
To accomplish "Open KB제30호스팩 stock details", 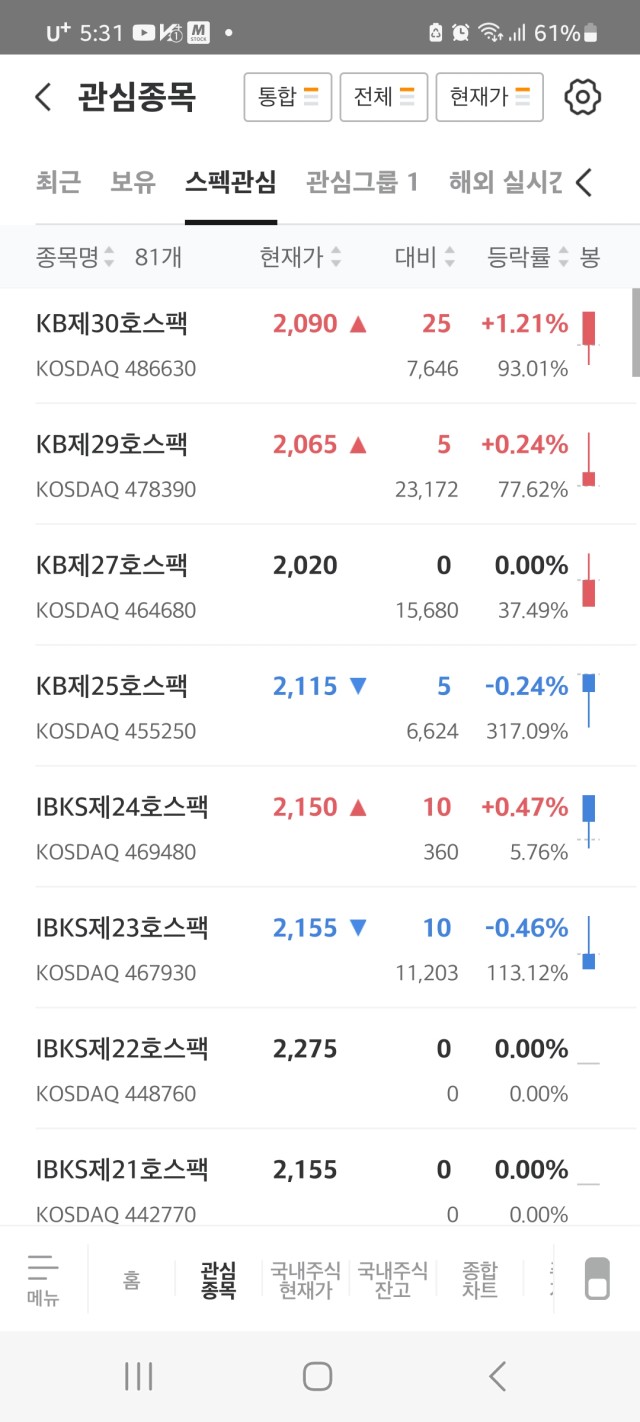I will tap(320, 345).
